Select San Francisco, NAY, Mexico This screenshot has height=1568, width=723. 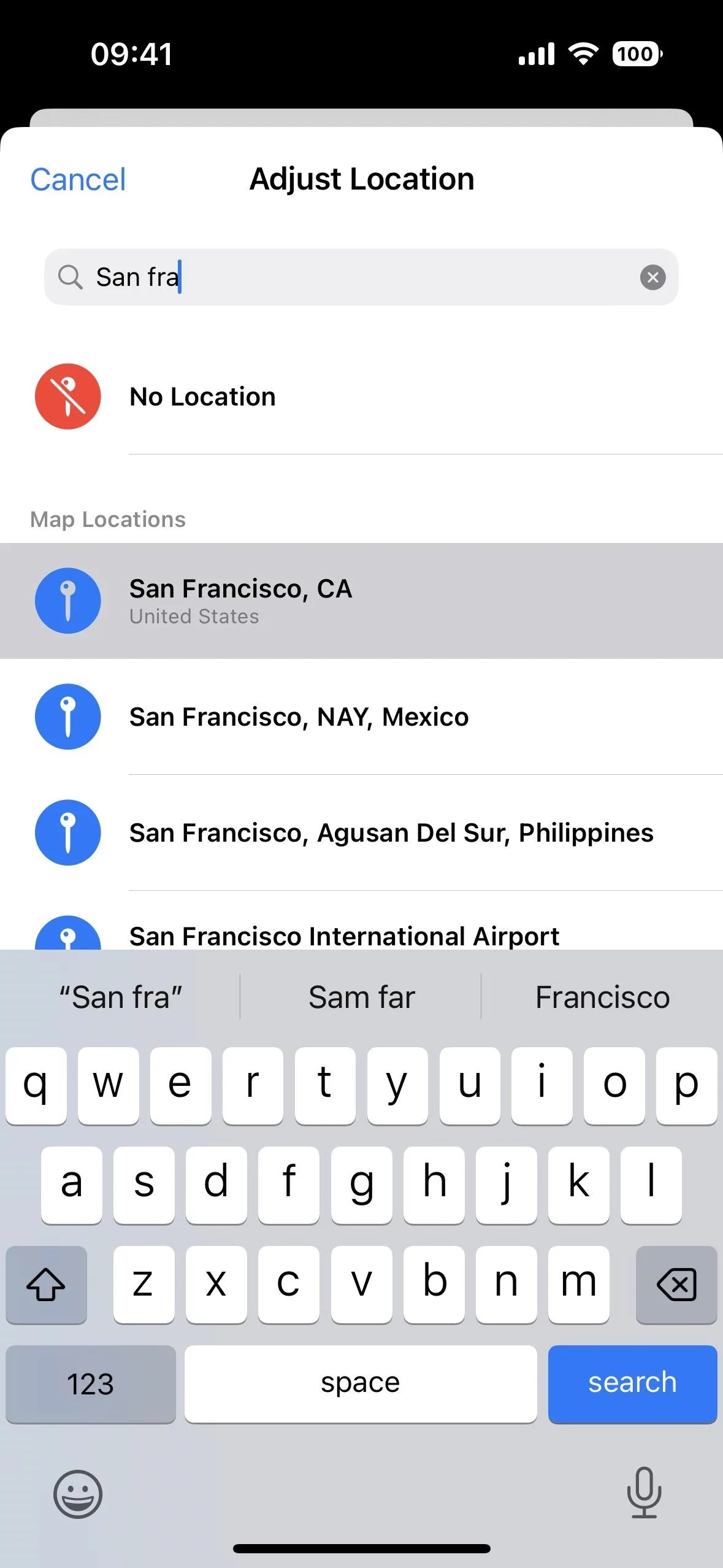pyautogui.click(x=361, y=717)
